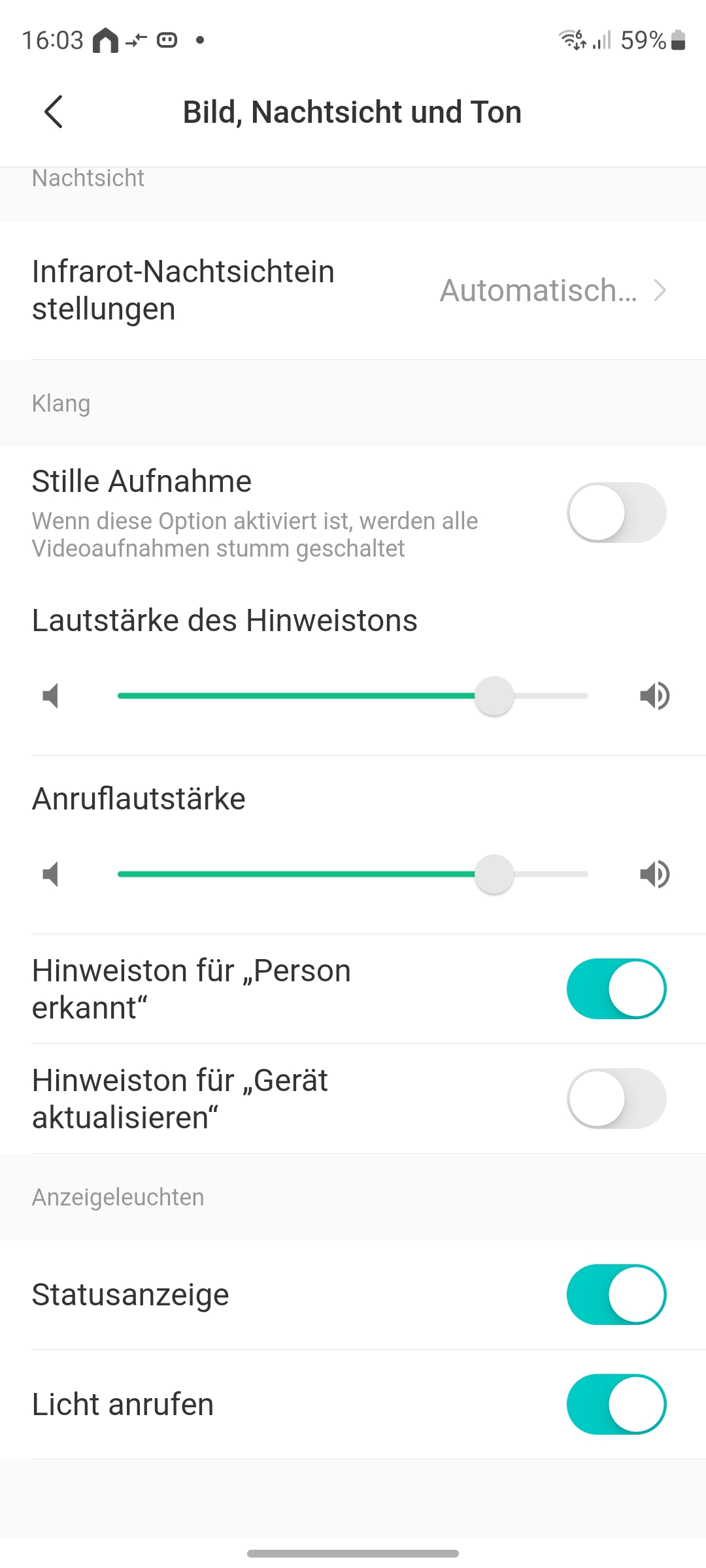Image resolution: width=706 pixels, height=1568 pixels.
Task: Open Infrarot-Nachtsichteinstellungen
Action: pyautogui.click(x=353, y=290)
